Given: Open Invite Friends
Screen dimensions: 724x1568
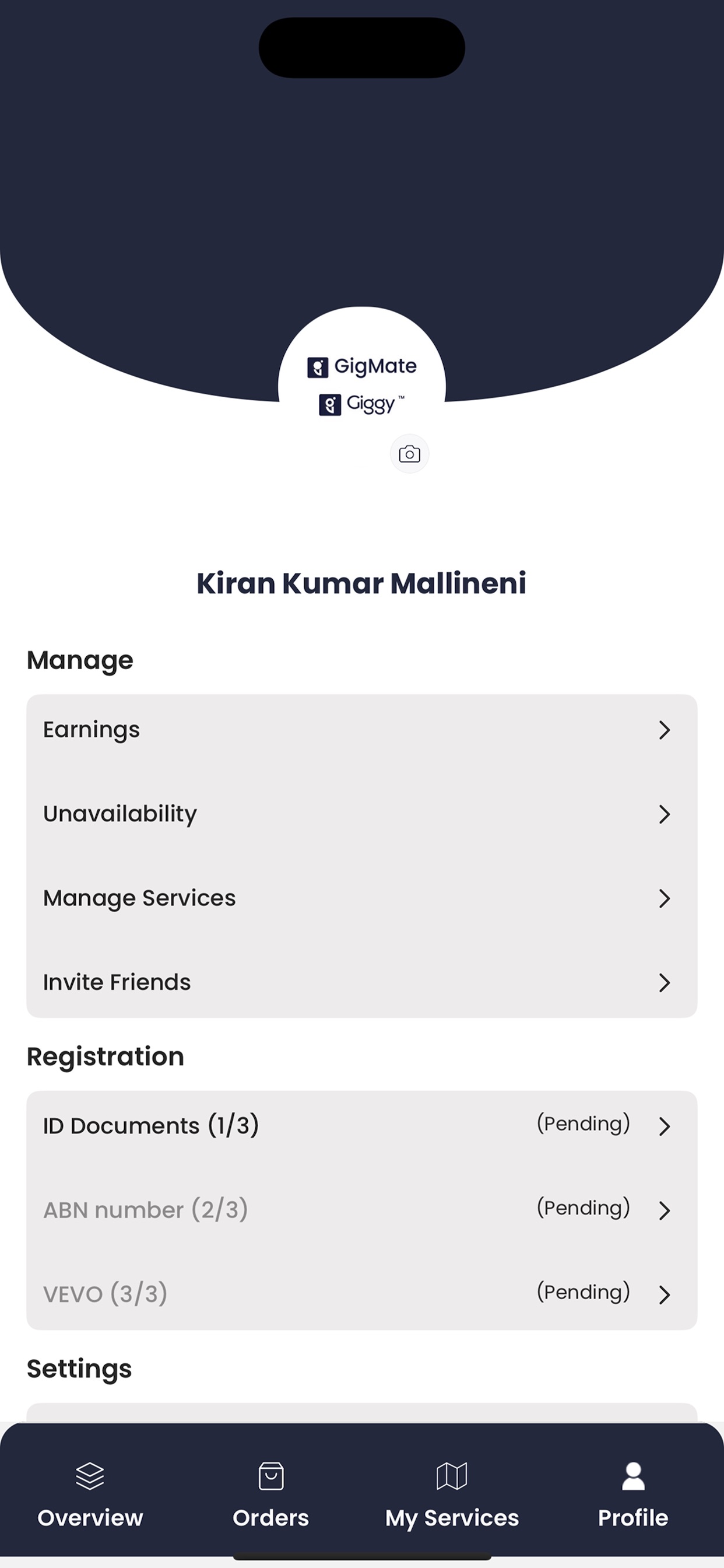Looking at the screenshot, I should coord(361,982).
